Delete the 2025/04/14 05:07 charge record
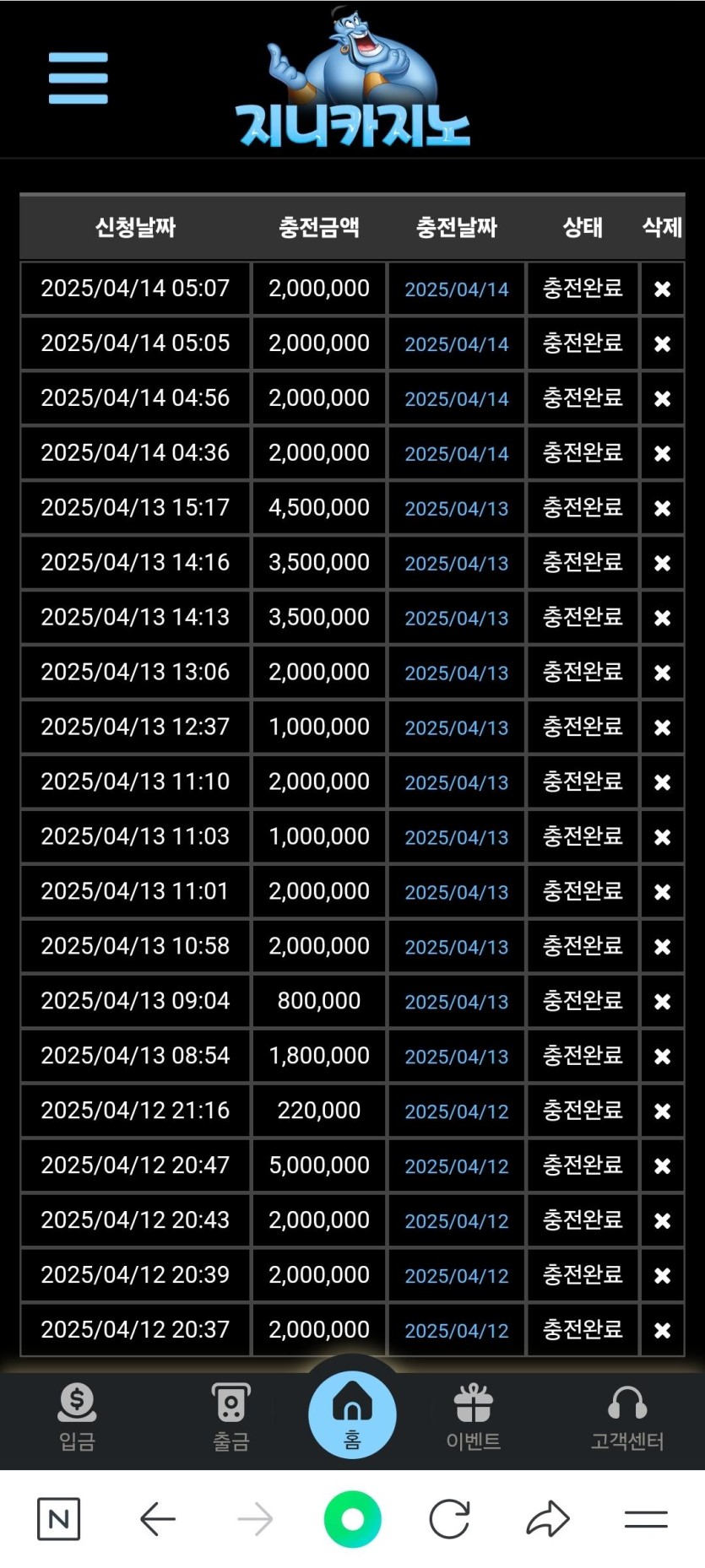This screenshot has height=1568, width=705. [662, 289]
